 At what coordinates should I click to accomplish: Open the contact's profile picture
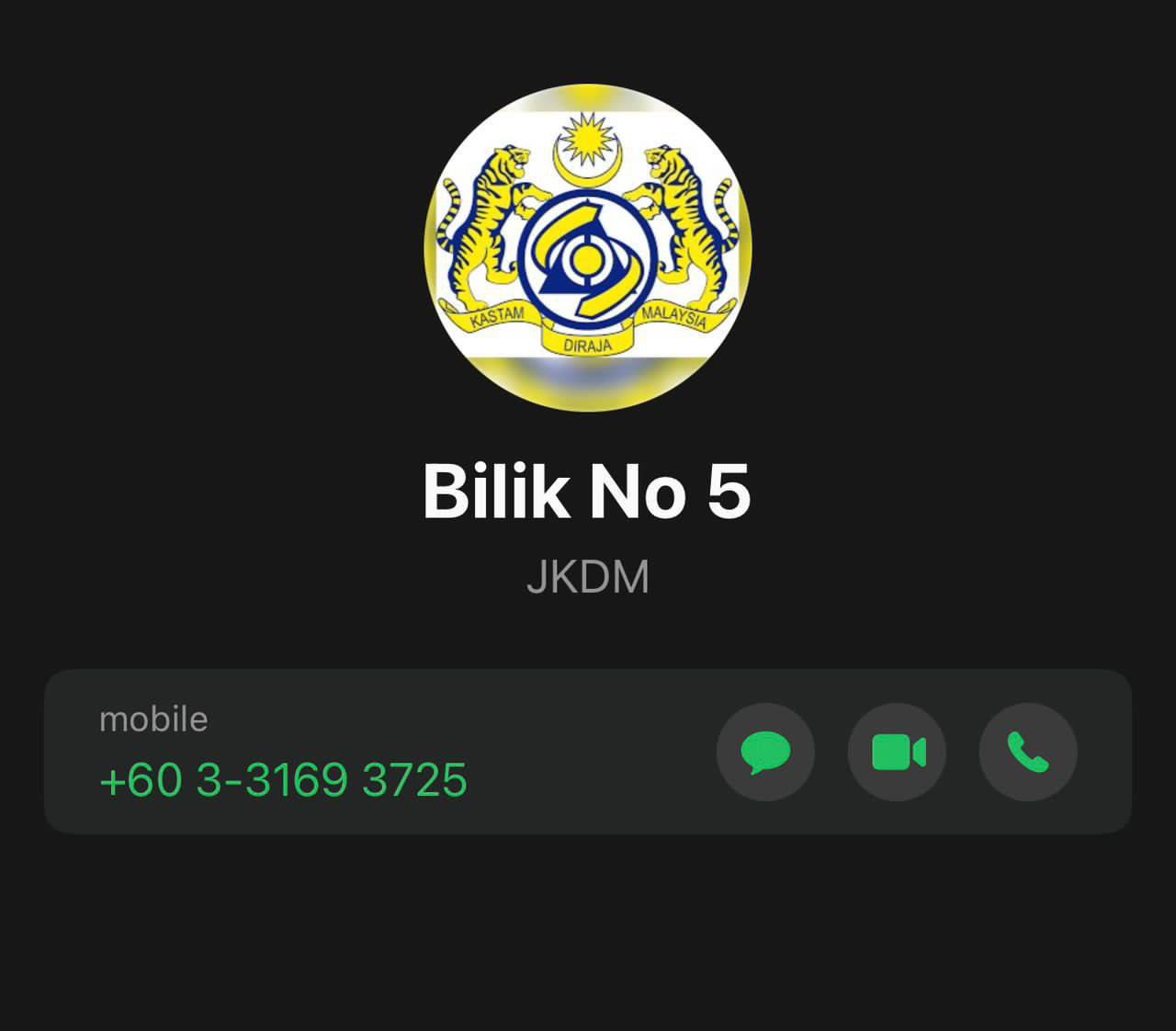pyautogui.click(x=588, y=248)
